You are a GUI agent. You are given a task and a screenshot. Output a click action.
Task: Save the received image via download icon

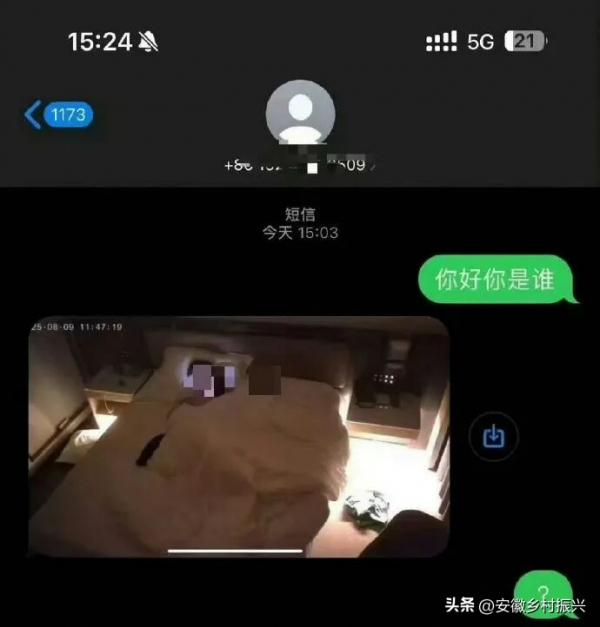tap(494, 437)
